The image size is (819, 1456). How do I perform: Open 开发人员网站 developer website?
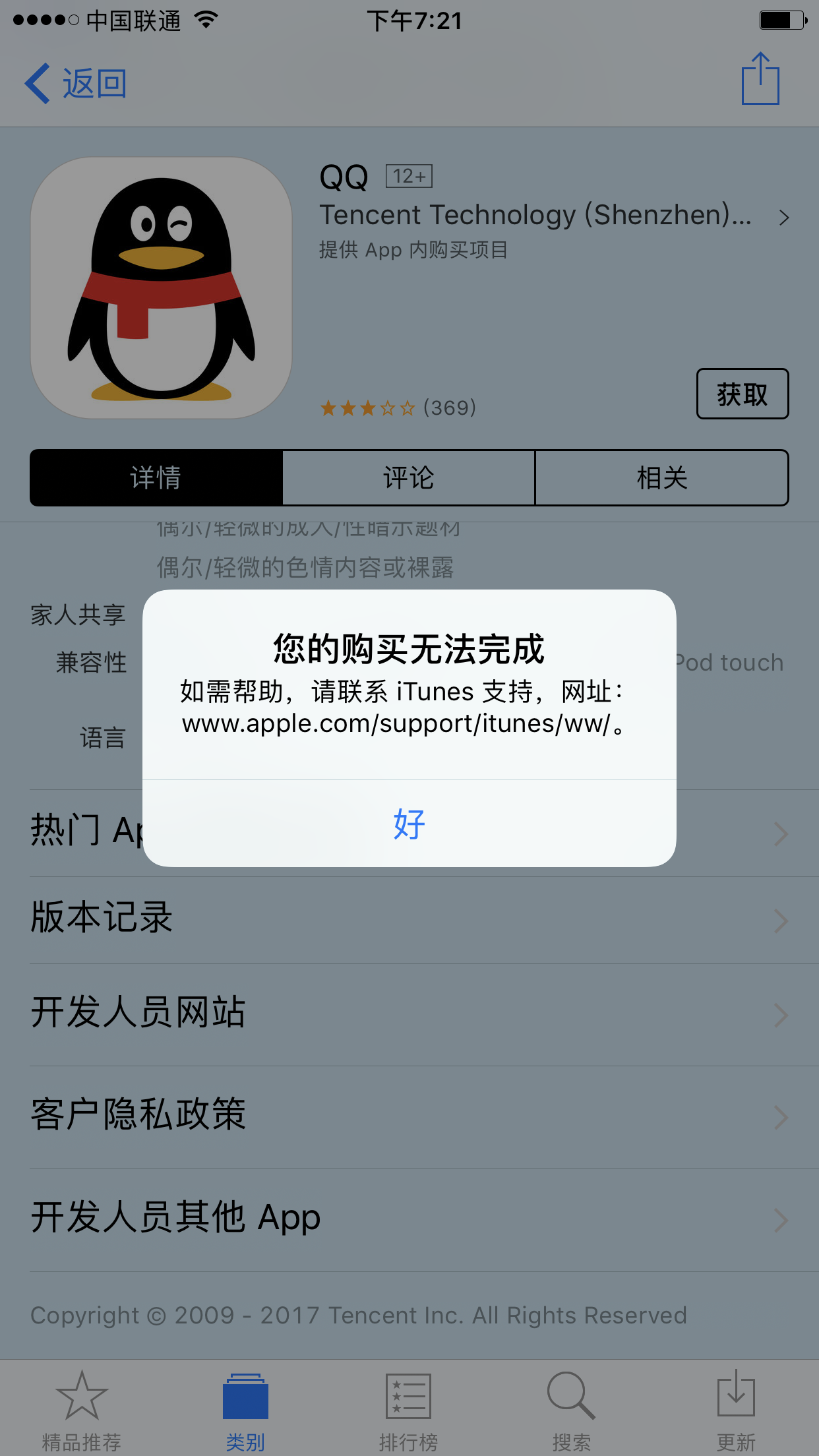pyautogui.click(x=409, y=1013)
